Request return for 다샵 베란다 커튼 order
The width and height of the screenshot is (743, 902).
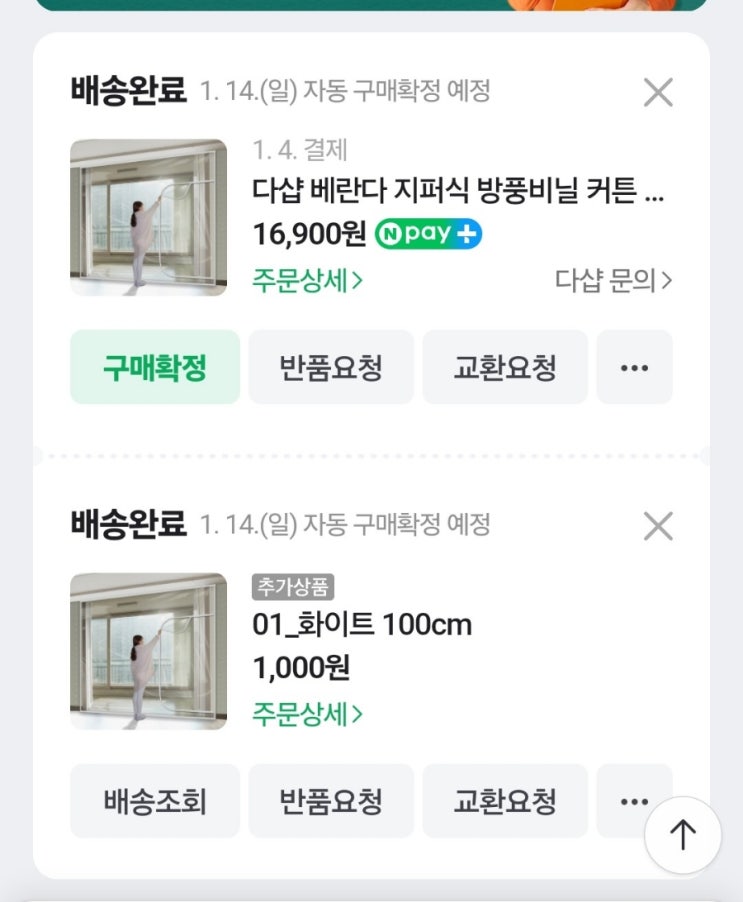(331, 368)
